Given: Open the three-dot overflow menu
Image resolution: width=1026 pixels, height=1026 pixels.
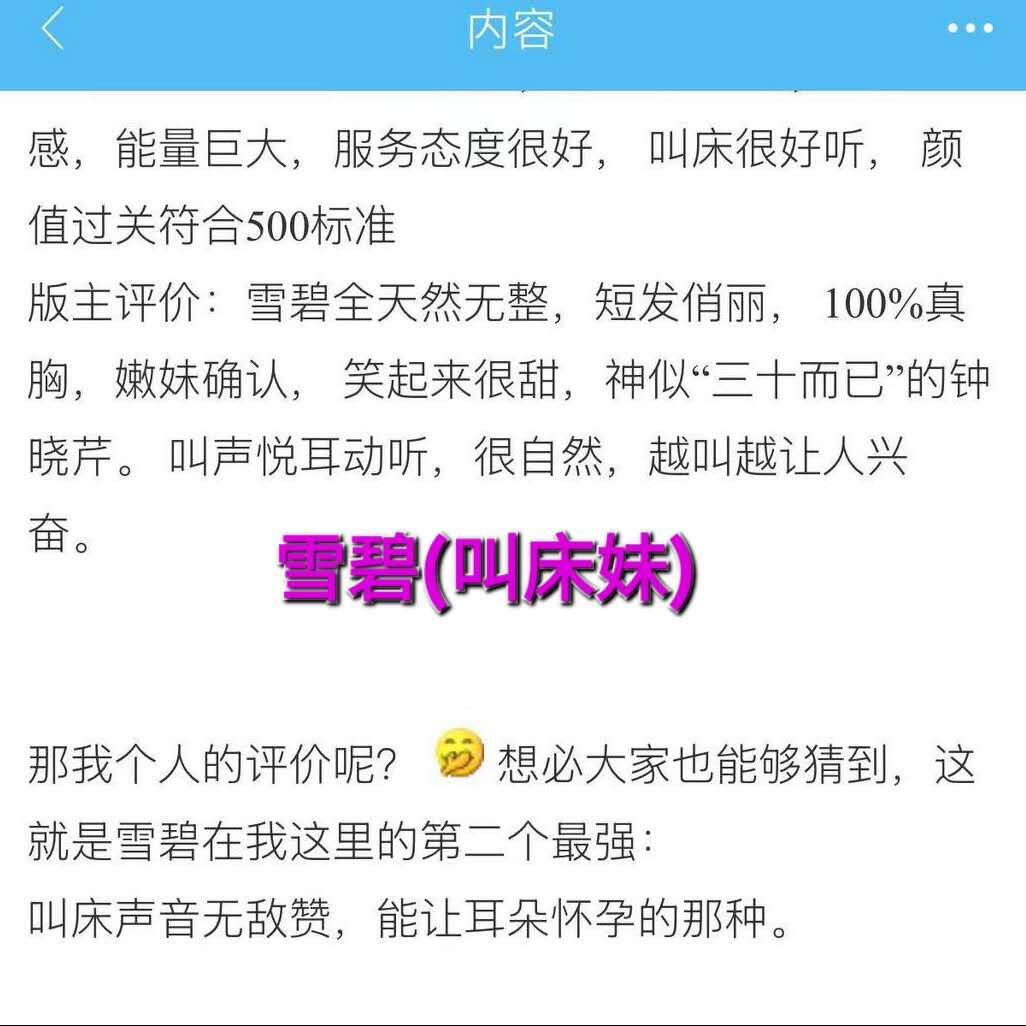Looking at the screenshot, I should click(x=970, y=28).
